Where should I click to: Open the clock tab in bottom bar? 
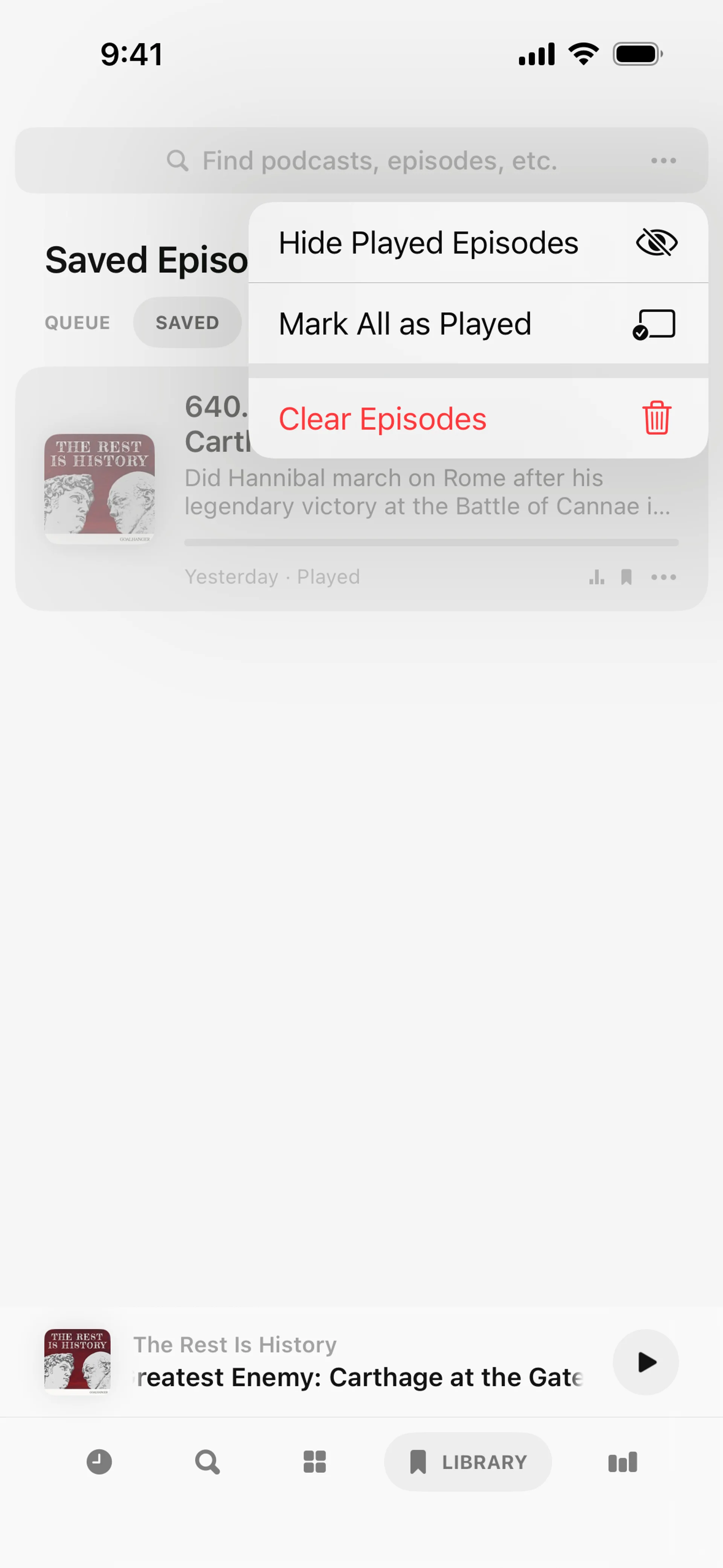(99, 1462)
